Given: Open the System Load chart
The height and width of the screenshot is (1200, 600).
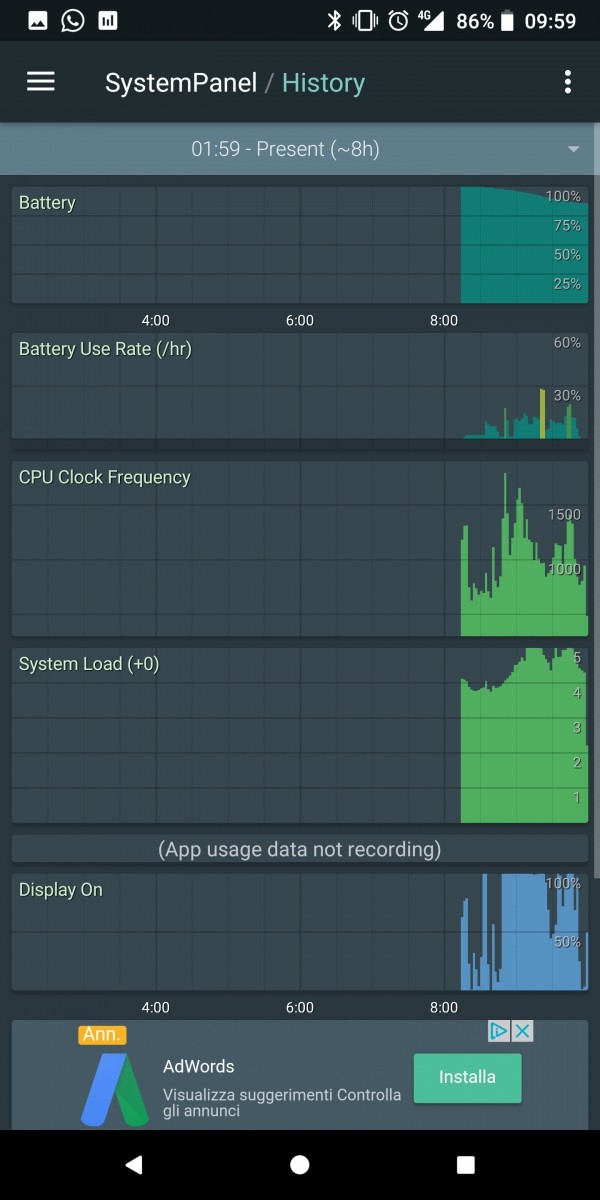Looking at the screenshot, I should coord(300,735).
